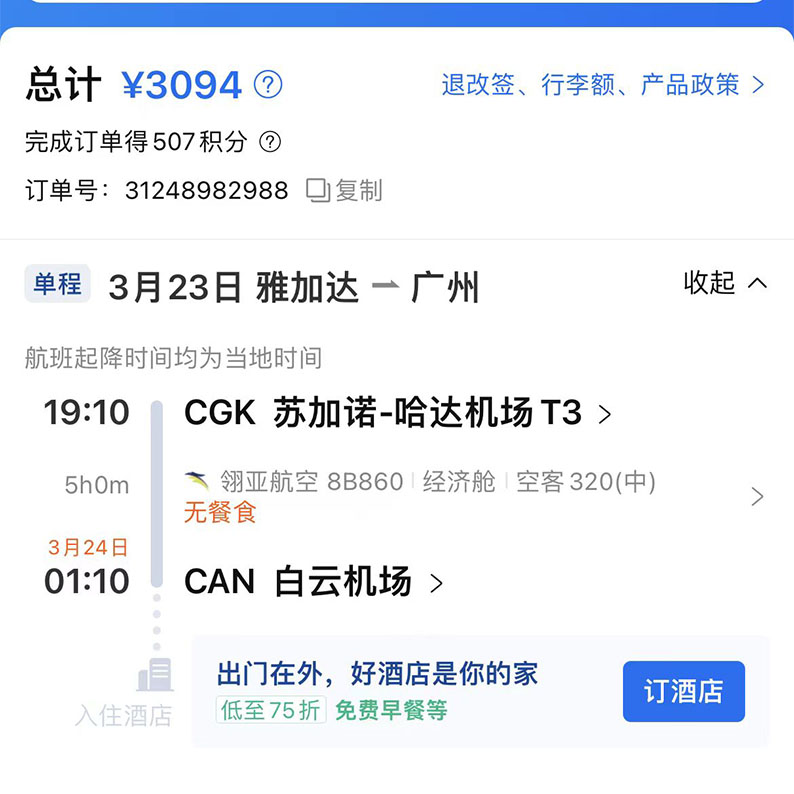View refund, baggage and product policies

coord(602,85)
